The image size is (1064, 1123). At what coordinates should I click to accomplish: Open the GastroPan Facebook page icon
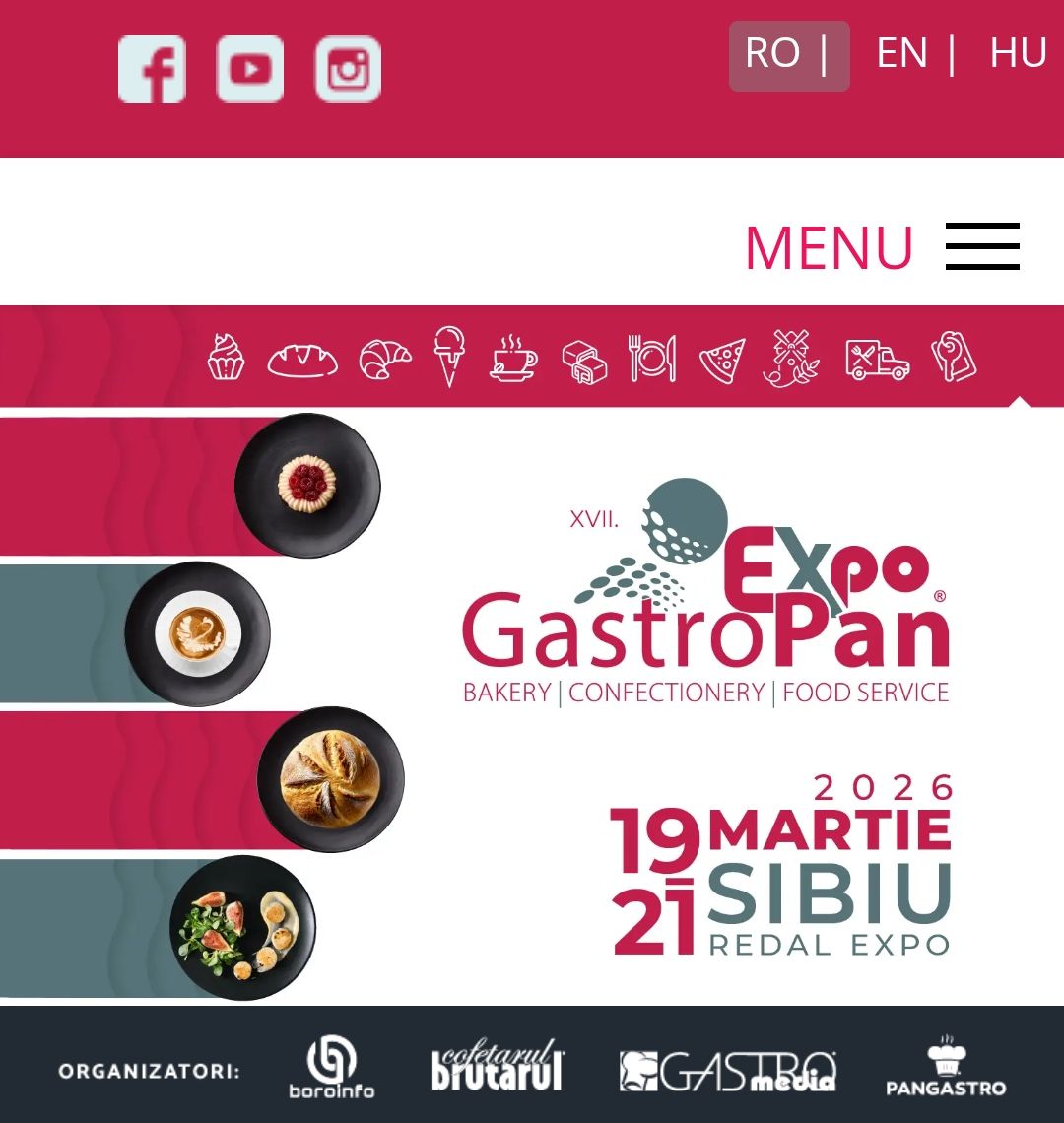tap(152, 70)
